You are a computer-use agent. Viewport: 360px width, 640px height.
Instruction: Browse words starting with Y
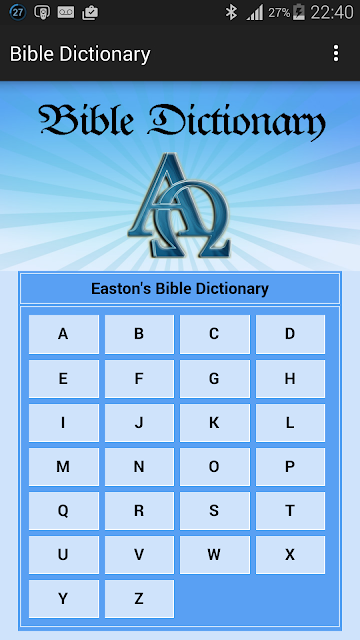[64, 599]
